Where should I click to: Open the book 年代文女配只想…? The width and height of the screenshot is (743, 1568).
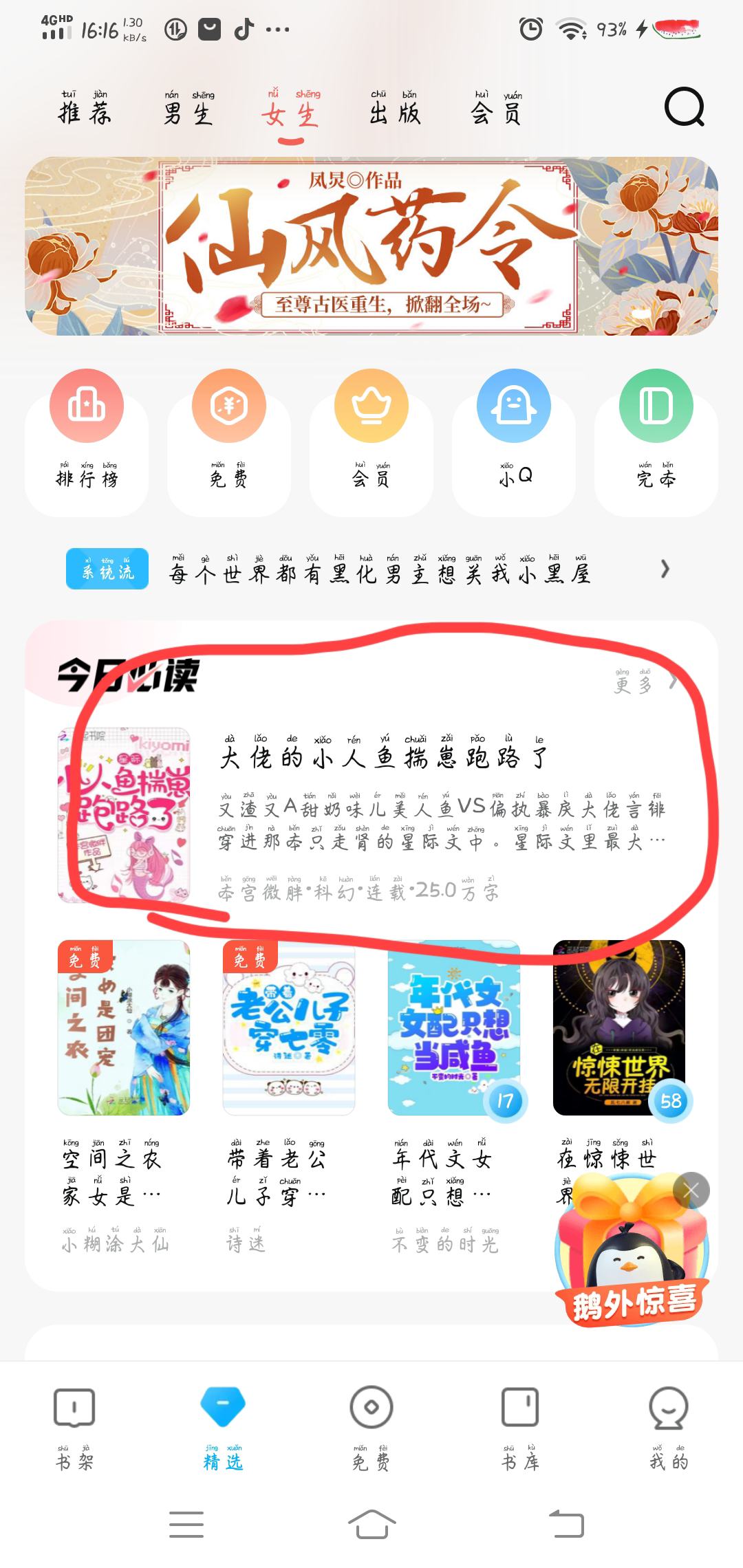pyautogui.click(x=454, y=1095)
